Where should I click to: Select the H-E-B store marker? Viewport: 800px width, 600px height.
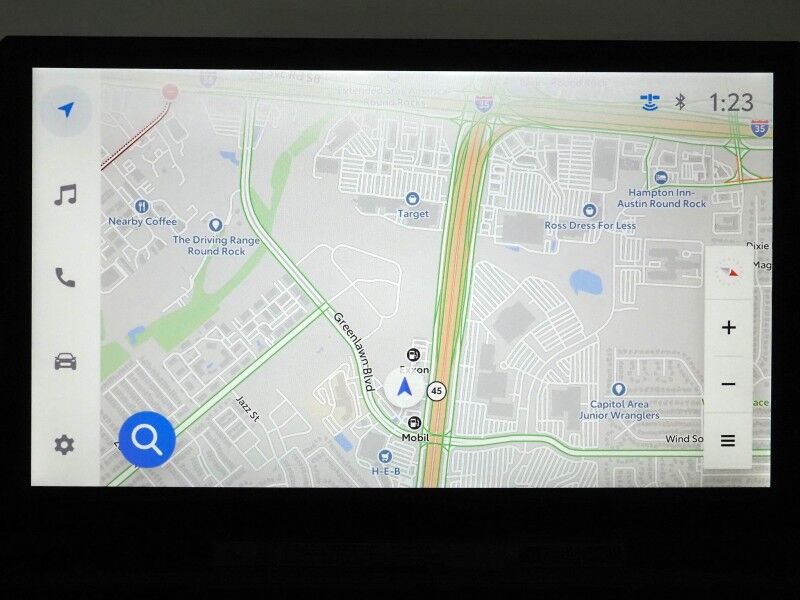tap(385, 456)
